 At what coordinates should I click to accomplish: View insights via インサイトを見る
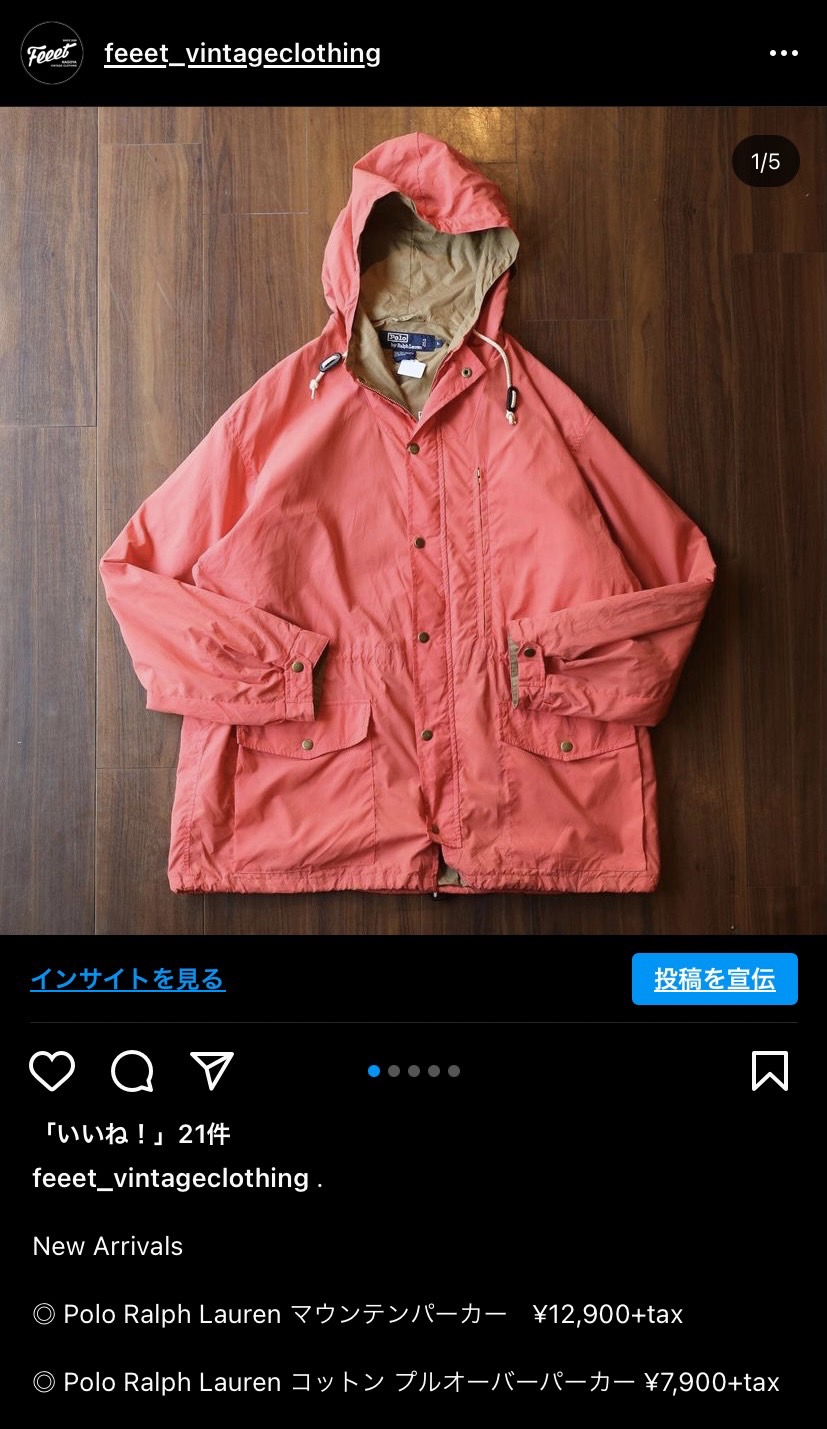click(128, 979)
